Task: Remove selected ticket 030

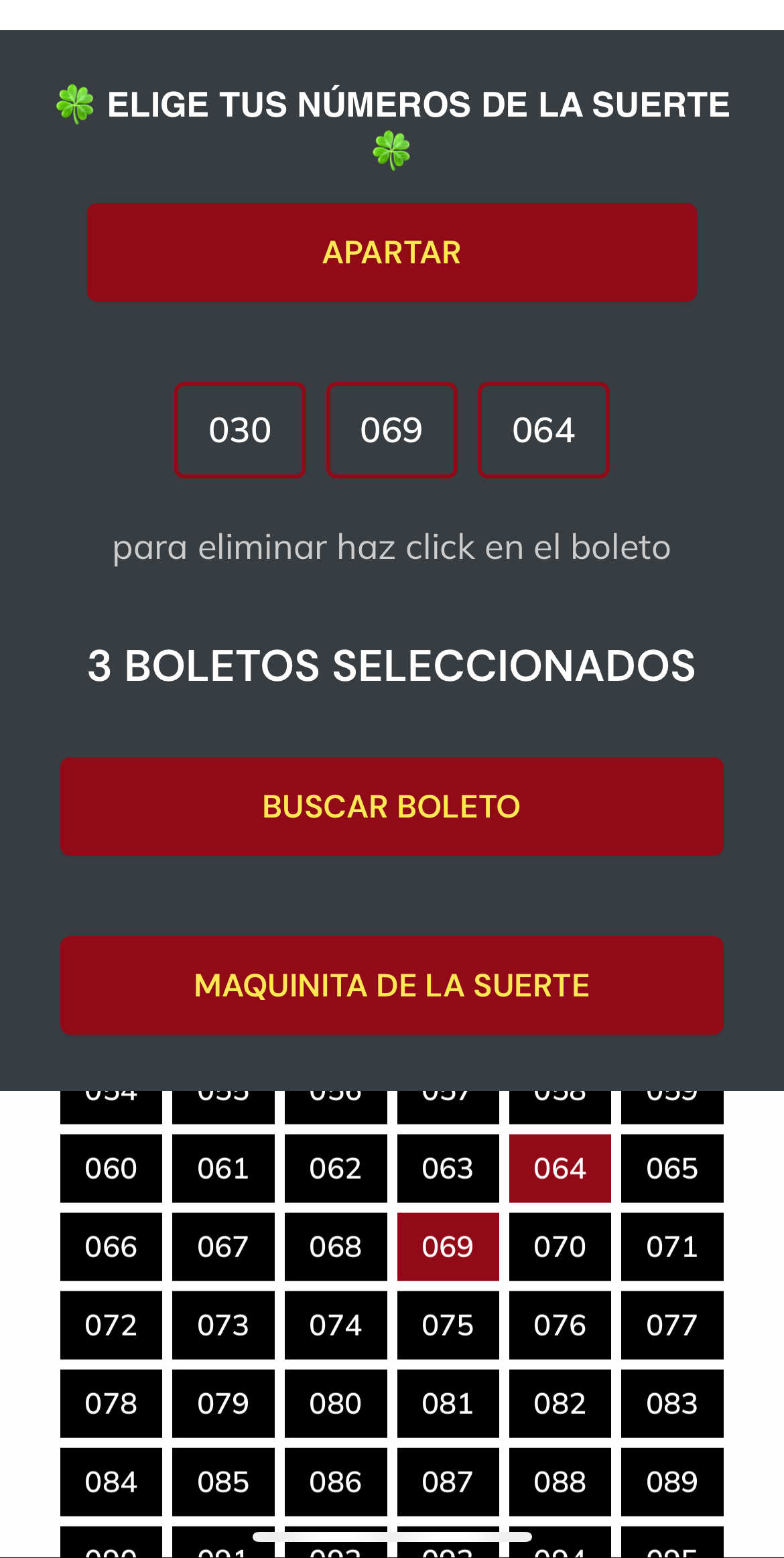Action: [240, 430]
